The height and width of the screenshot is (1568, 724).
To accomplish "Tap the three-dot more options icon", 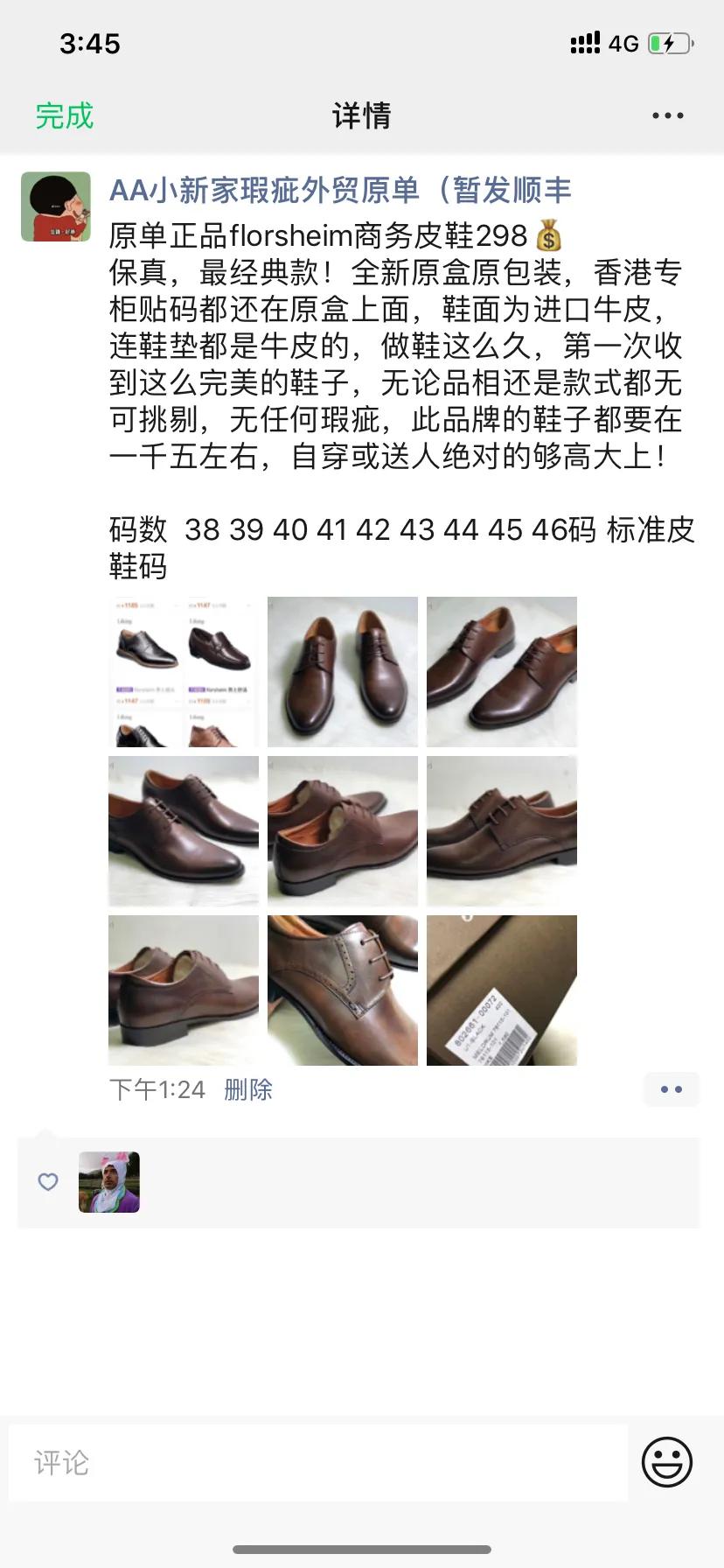I will click(668, 115).
